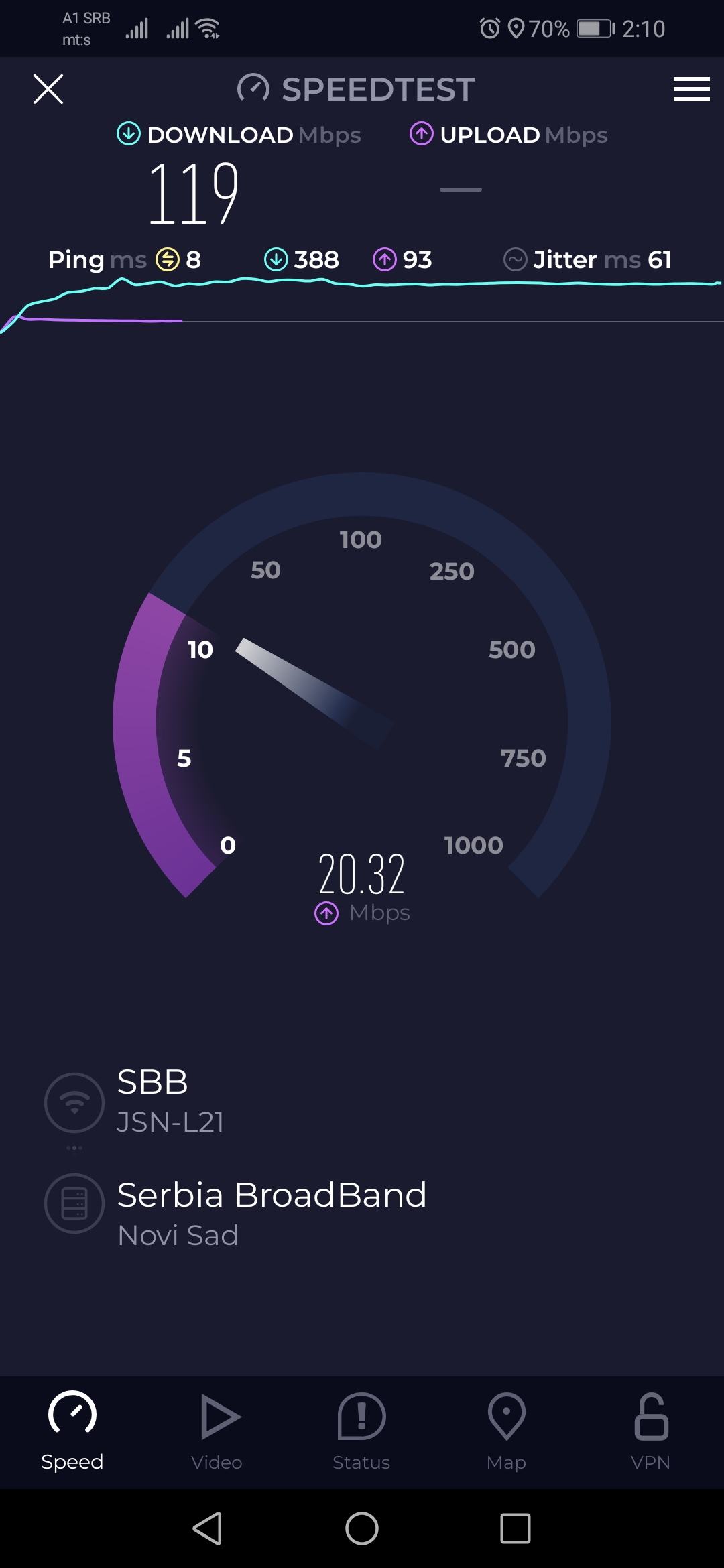Open the hamburger menu

[691, 89]
